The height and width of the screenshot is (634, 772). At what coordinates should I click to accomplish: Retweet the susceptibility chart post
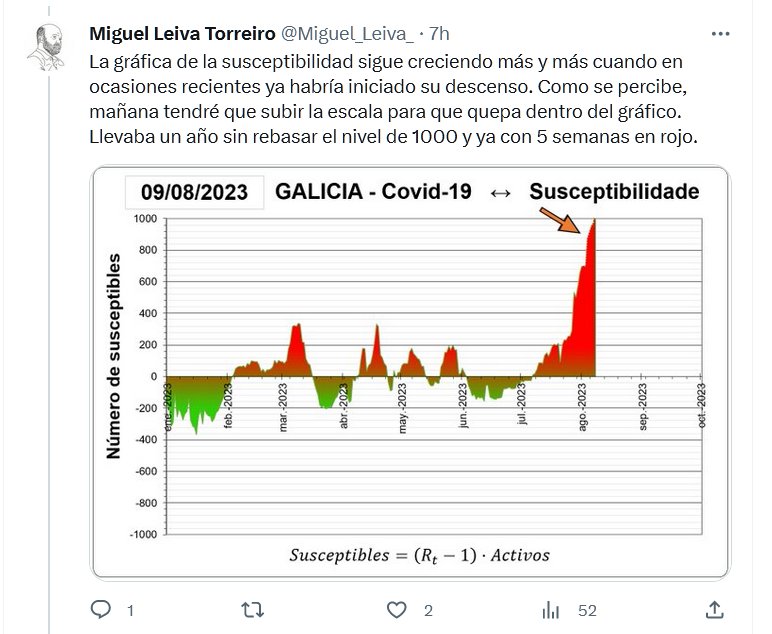(255, 609)
